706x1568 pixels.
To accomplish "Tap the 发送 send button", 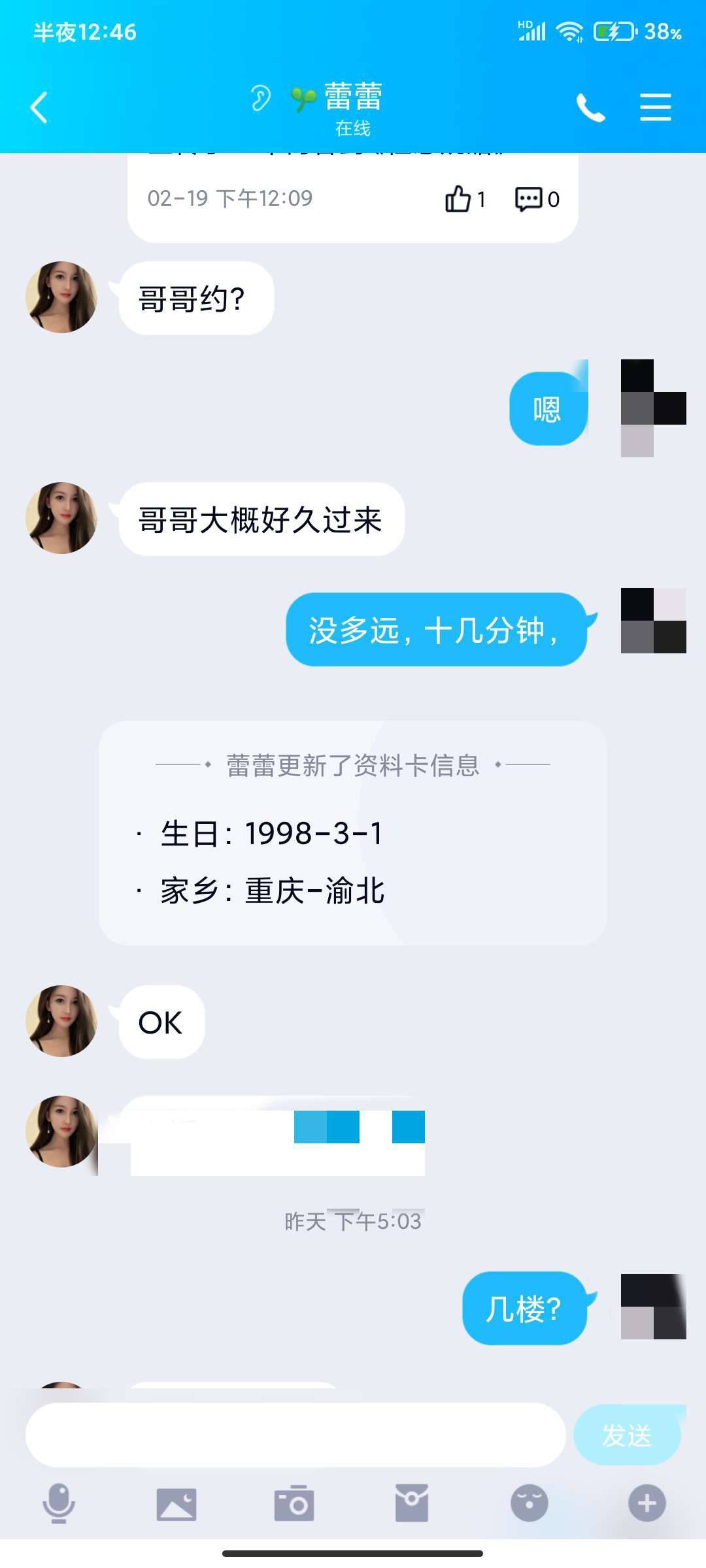I will tap(628, 1435).
